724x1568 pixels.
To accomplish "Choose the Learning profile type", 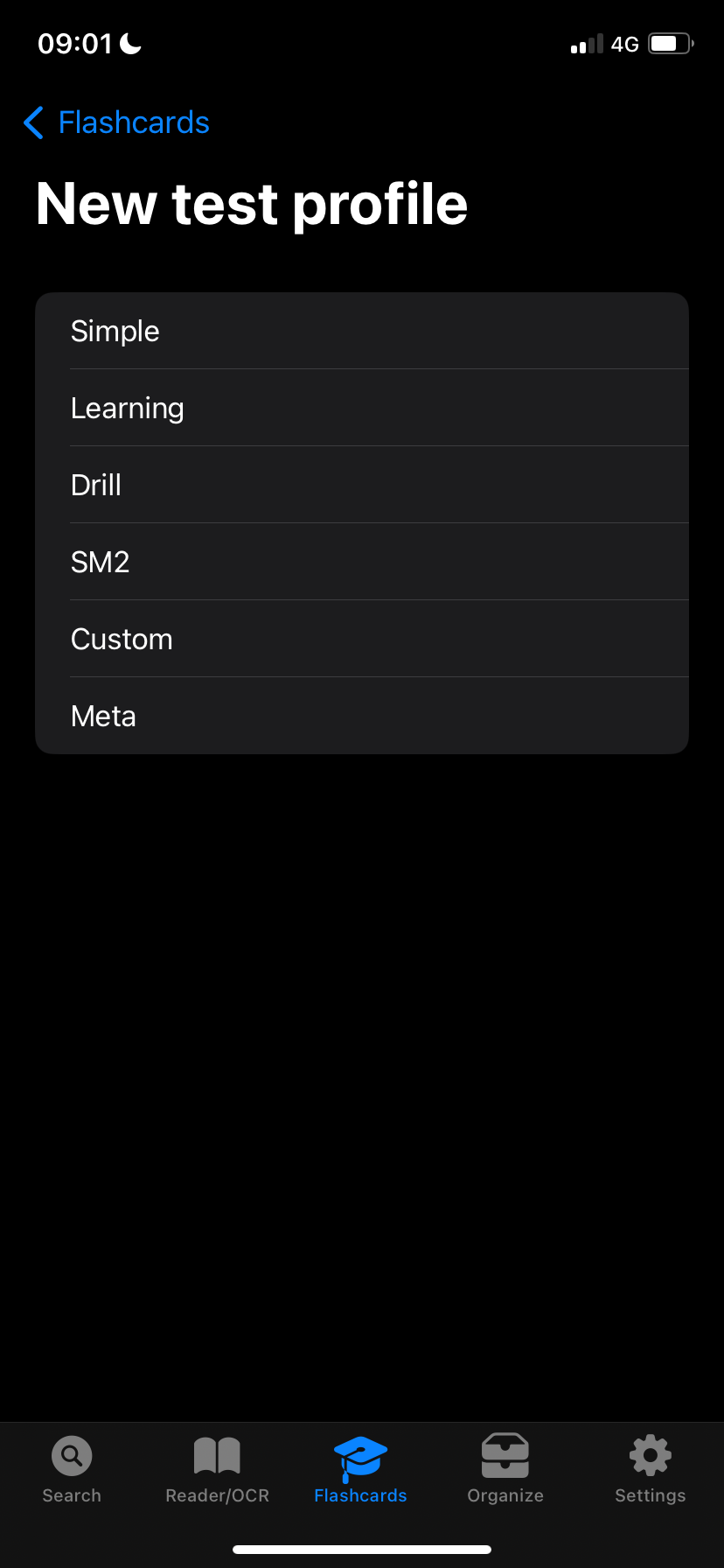I will pos(362,408).
